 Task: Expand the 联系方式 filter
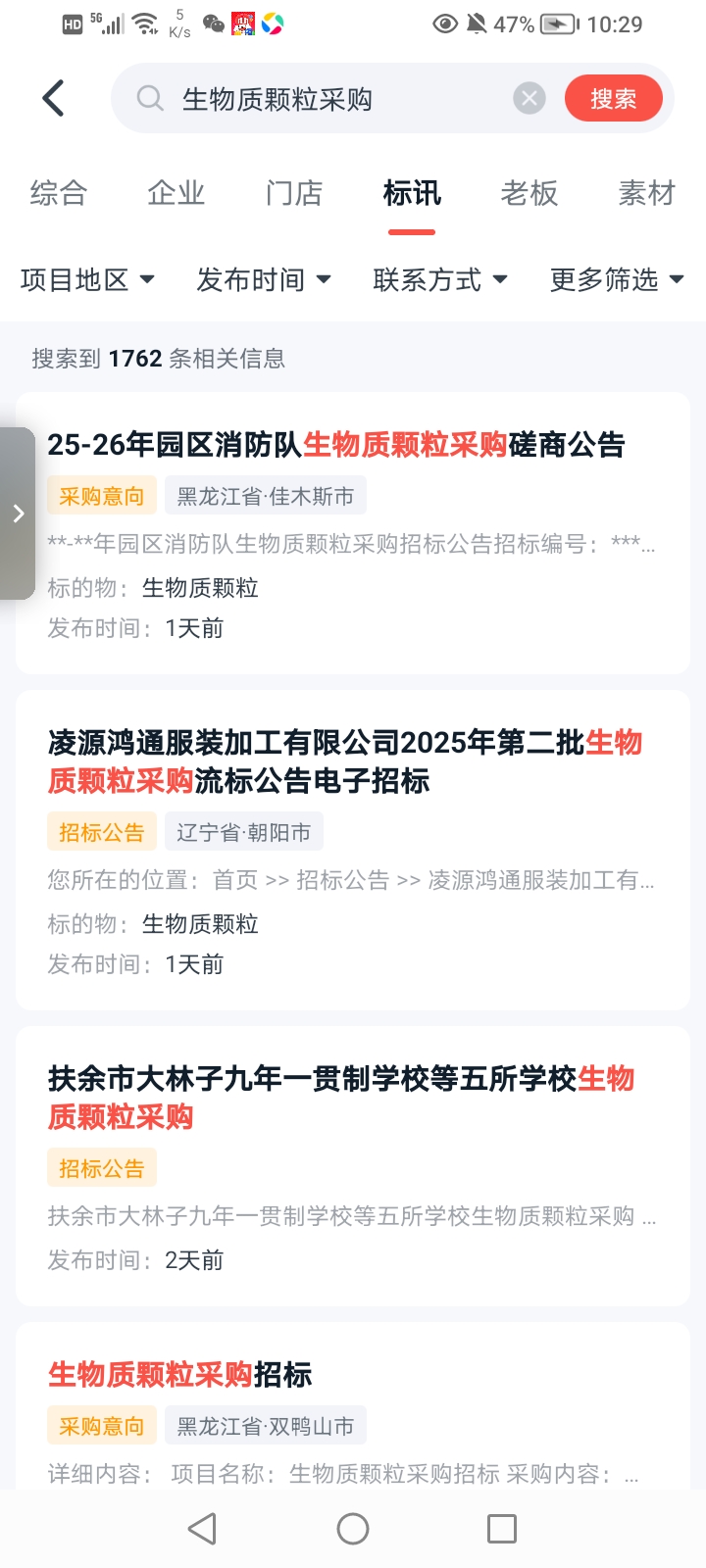tap(440, 280)
